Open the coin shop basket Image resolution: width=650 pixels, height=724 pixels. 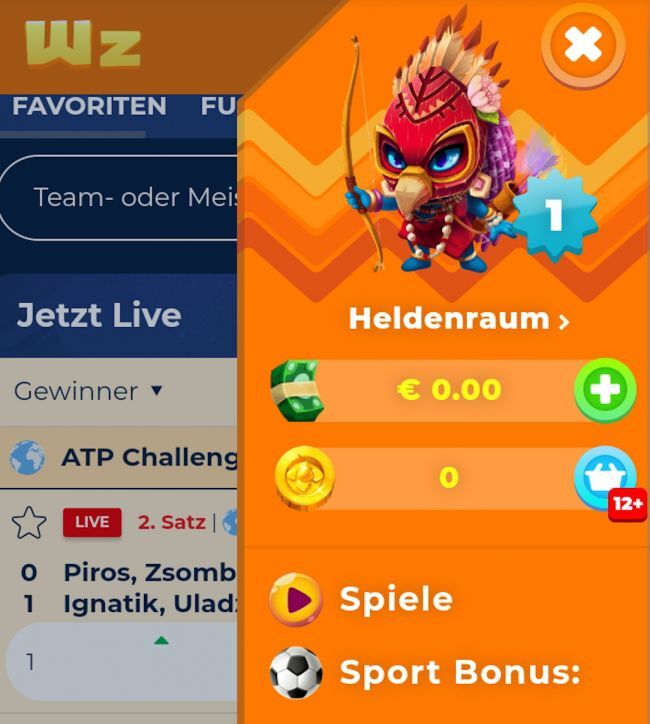point(604,478)
